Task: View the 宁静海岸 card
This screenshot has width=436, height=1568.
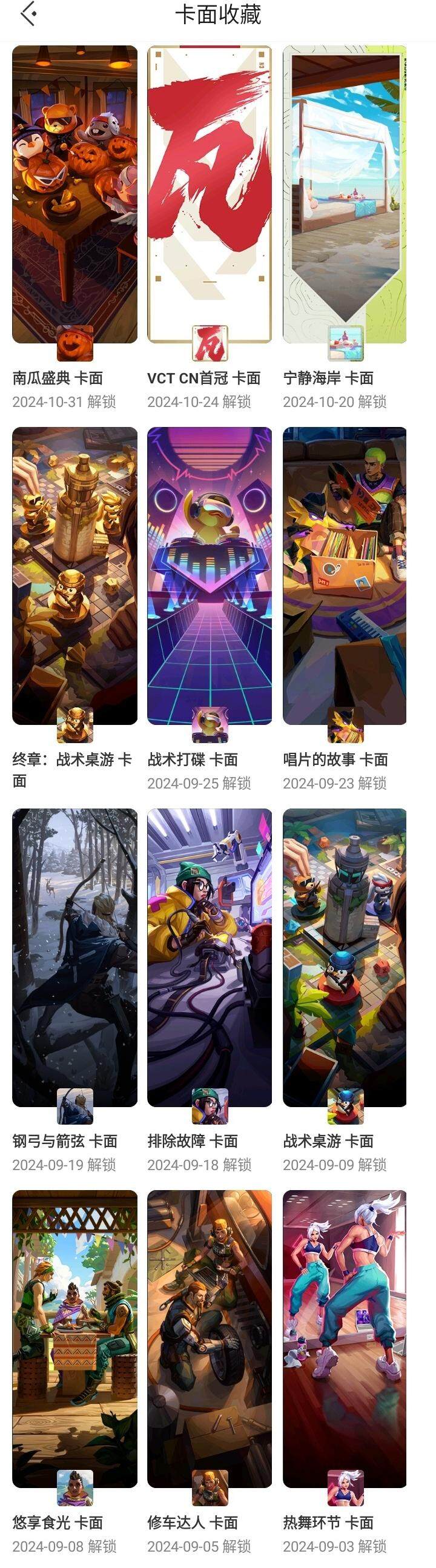Action: coord(345,195)
